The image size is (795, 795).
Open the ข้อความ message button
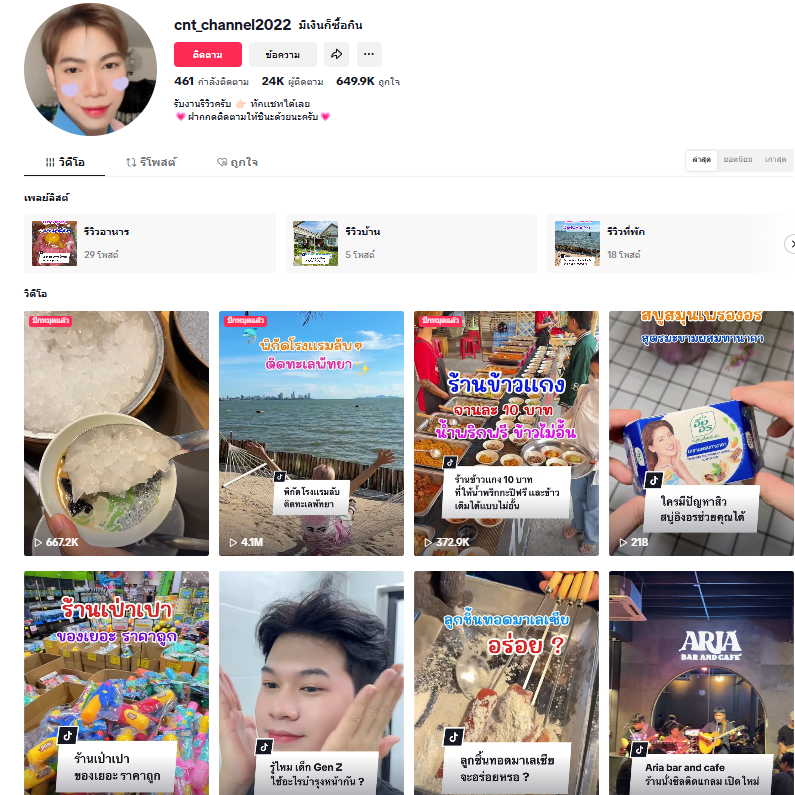[x=282, y=54]
